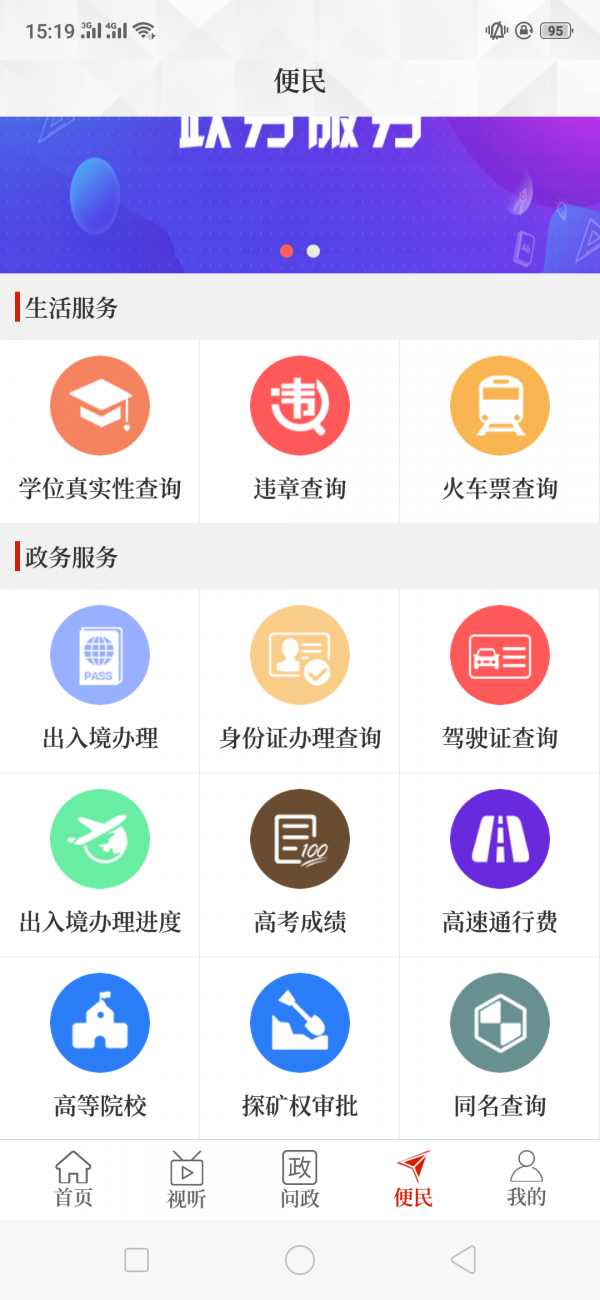The width and height of the screenshot is (600, 1300).
Task: Open 探矿权审批 service
Action: tap(300, 1048)
